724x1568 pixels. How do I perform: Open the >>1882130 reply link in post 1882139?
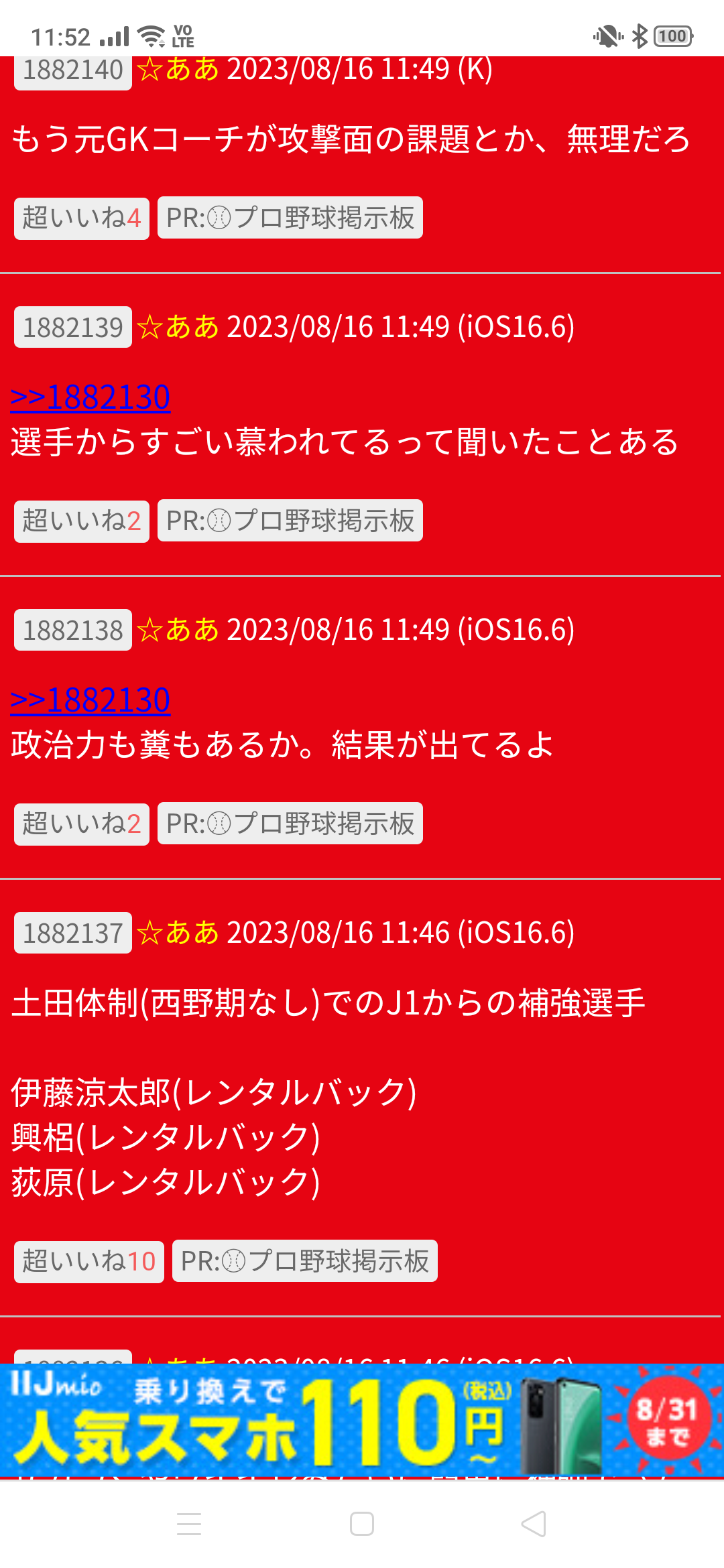90,397
